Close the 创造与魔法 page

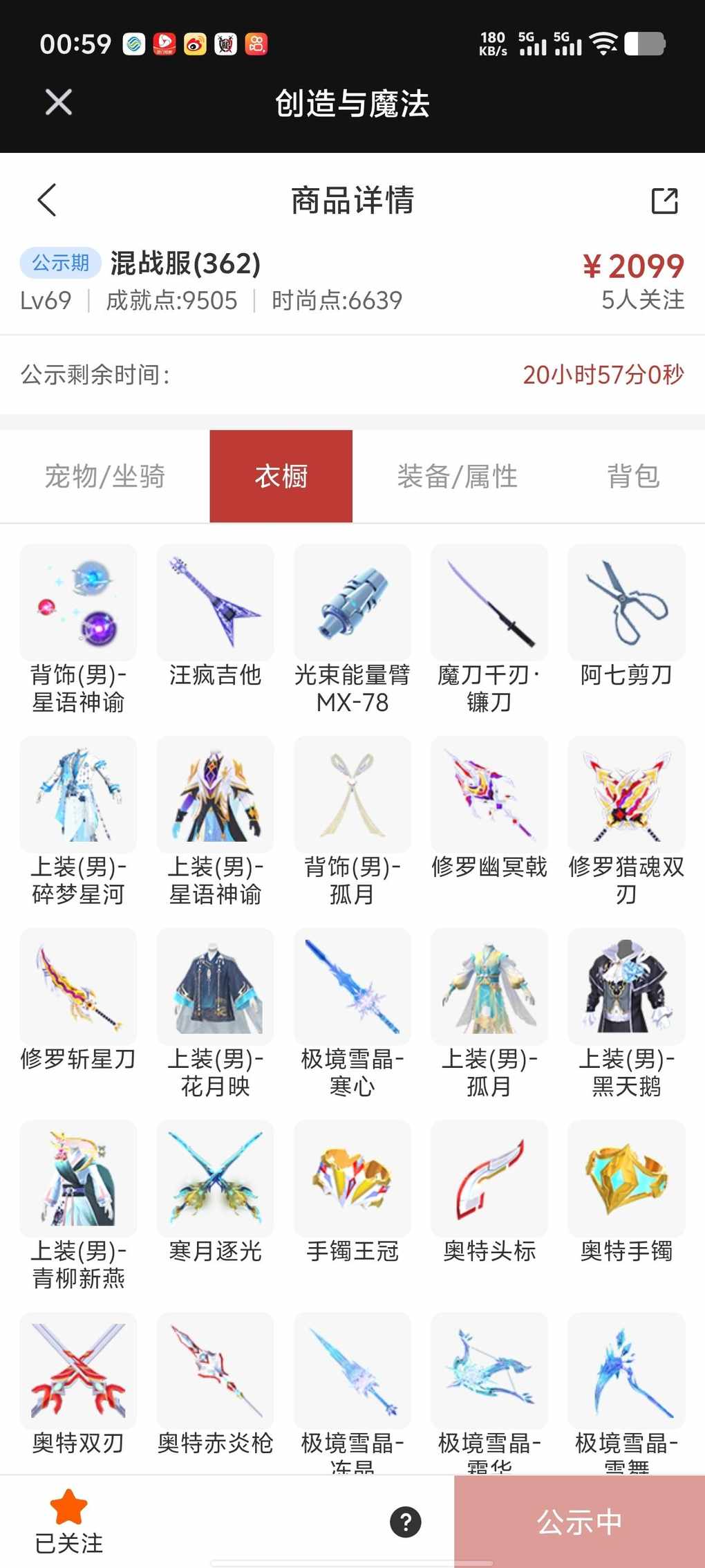(x=59, y=103)
